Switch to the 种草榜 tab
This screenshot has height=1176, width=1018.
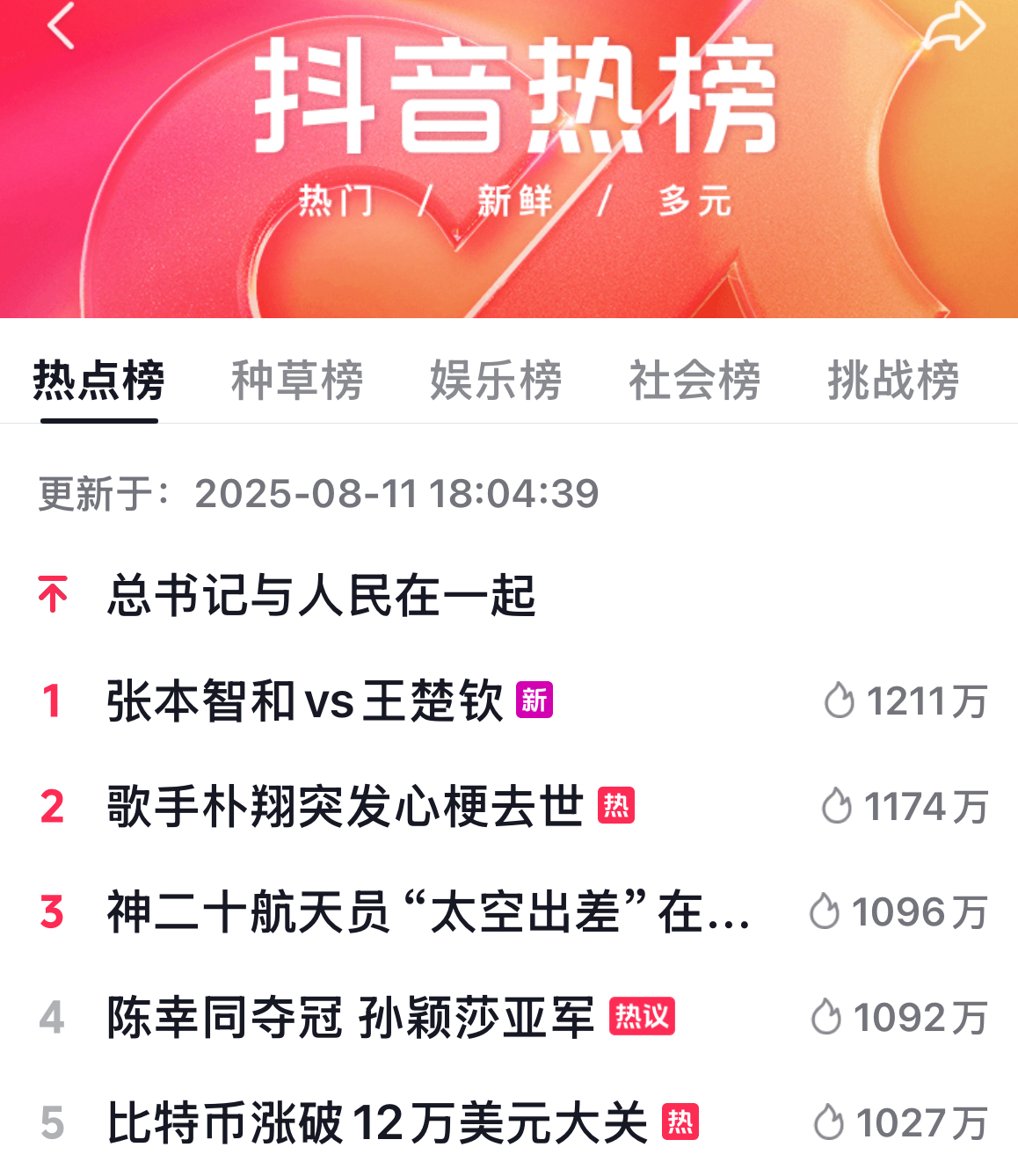pos(297,381)
